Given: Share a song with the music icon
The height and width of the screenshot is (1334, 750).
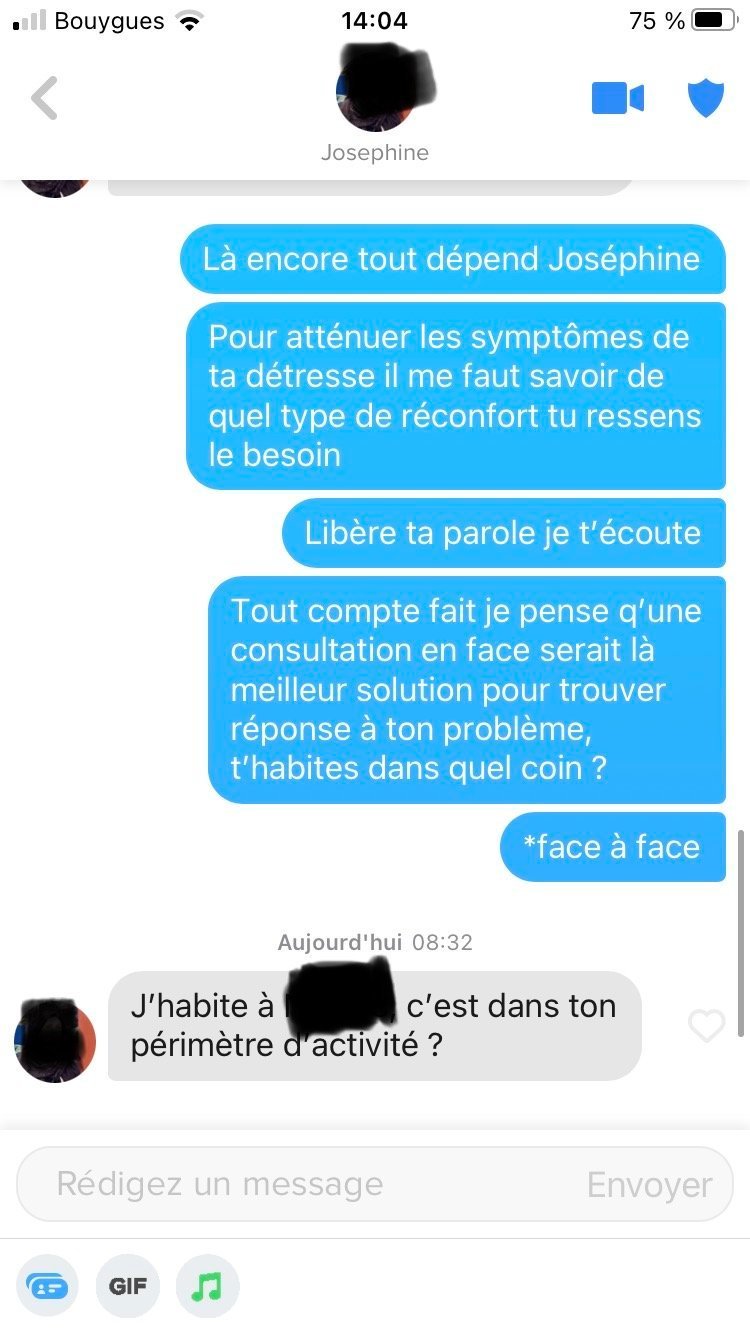Looking at the screenshot, I should tap(207, 1286).
